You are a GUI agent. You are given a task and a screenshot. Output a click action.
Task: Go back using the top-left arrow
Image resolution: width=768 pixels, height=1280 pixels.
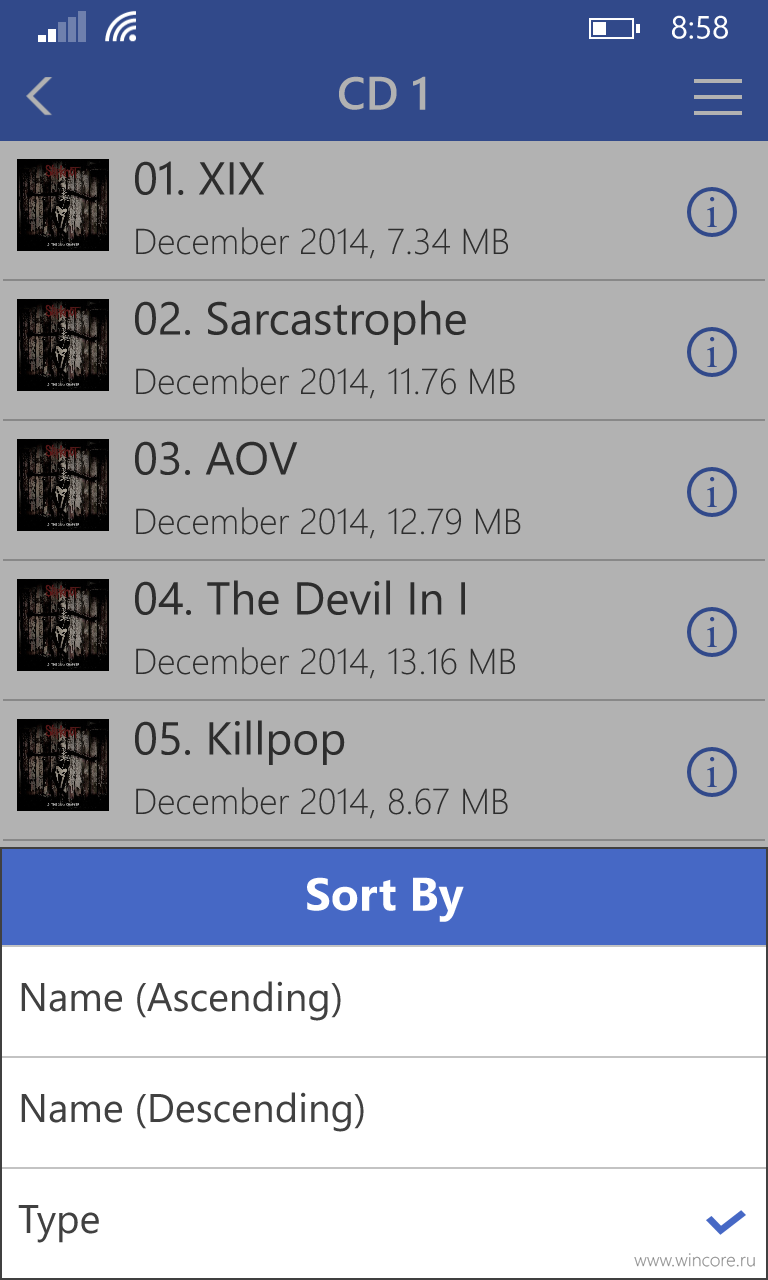(39, 96)
